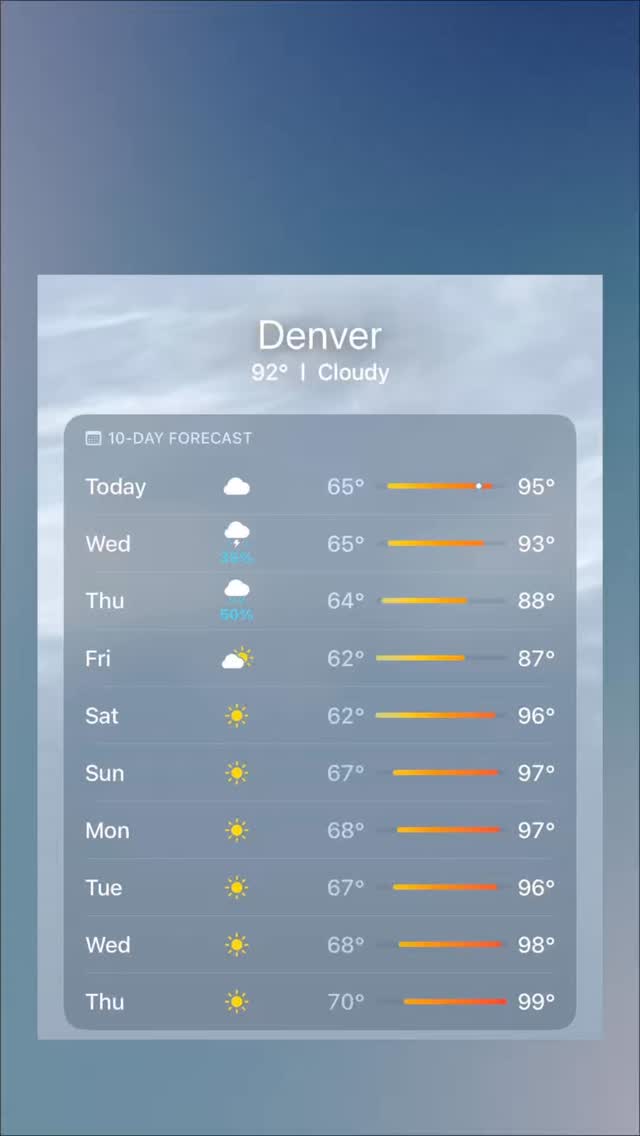640x1136 pixels.
Task: Open Wed forecast with 93° high
Action: 320,543
